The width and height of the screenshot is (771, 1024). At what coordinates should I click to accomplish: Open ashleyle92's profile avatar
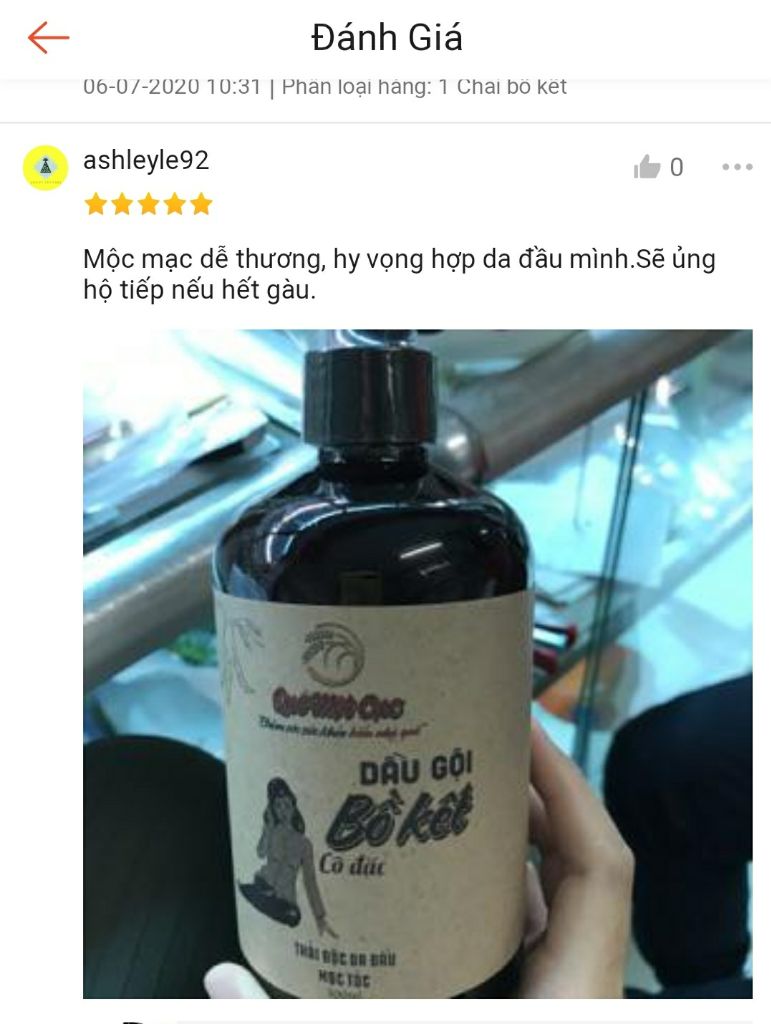45,168
